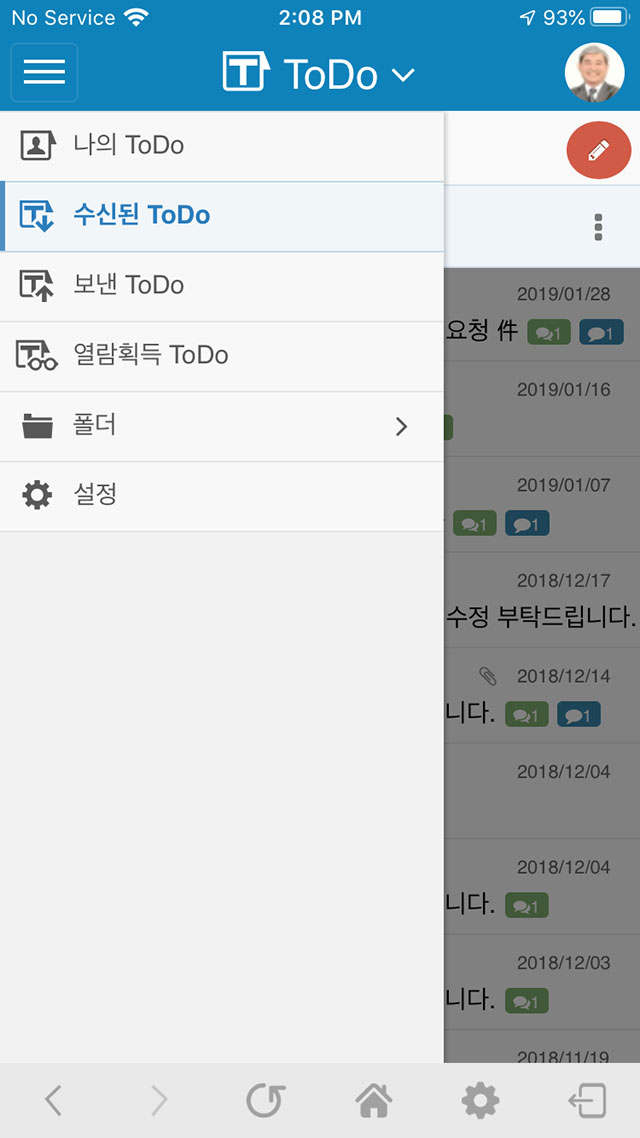Select 나의 ToDo in the drawer
Viewport: 640px width, 1138px height.
pos(222,146)
